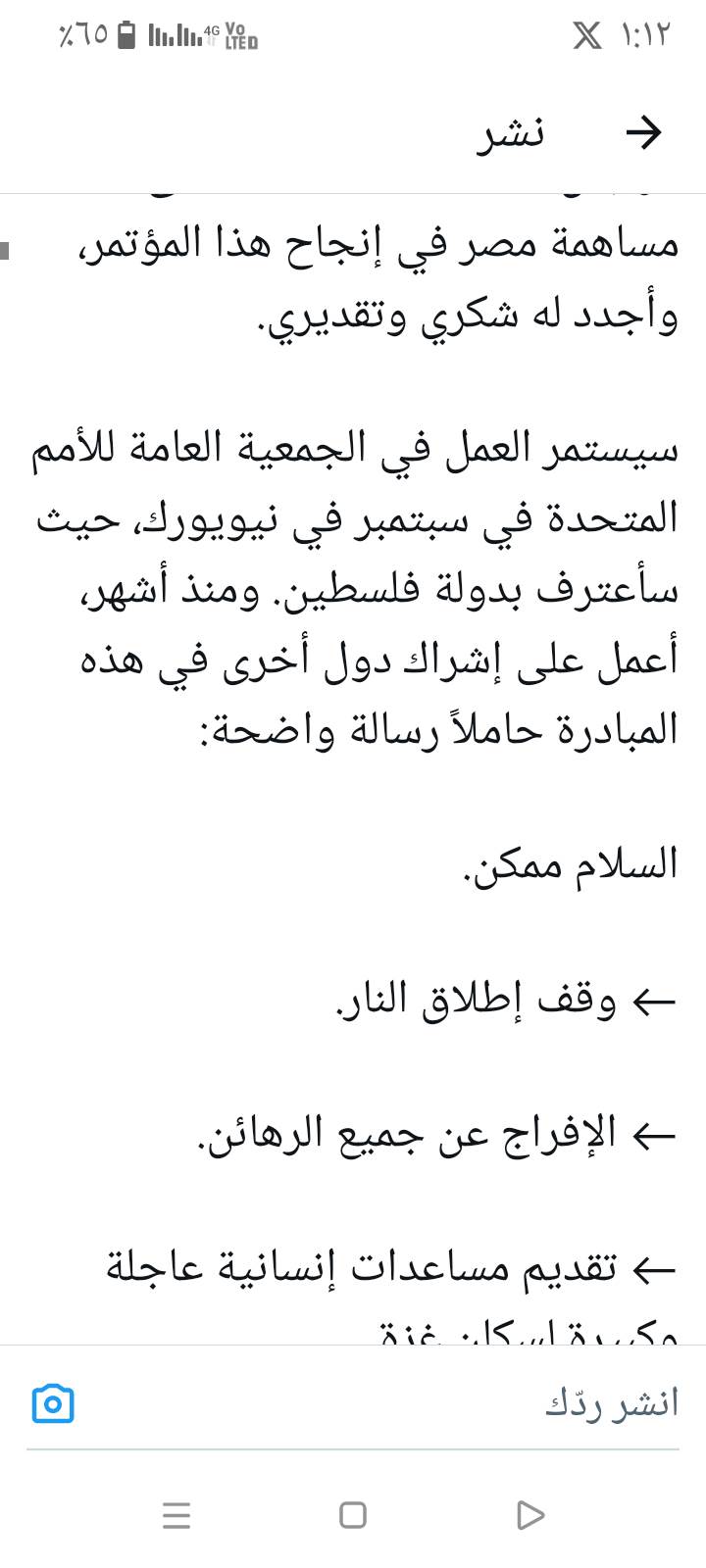Go back using the header arrow
The image size is (706, 1568).
[644, 132]
